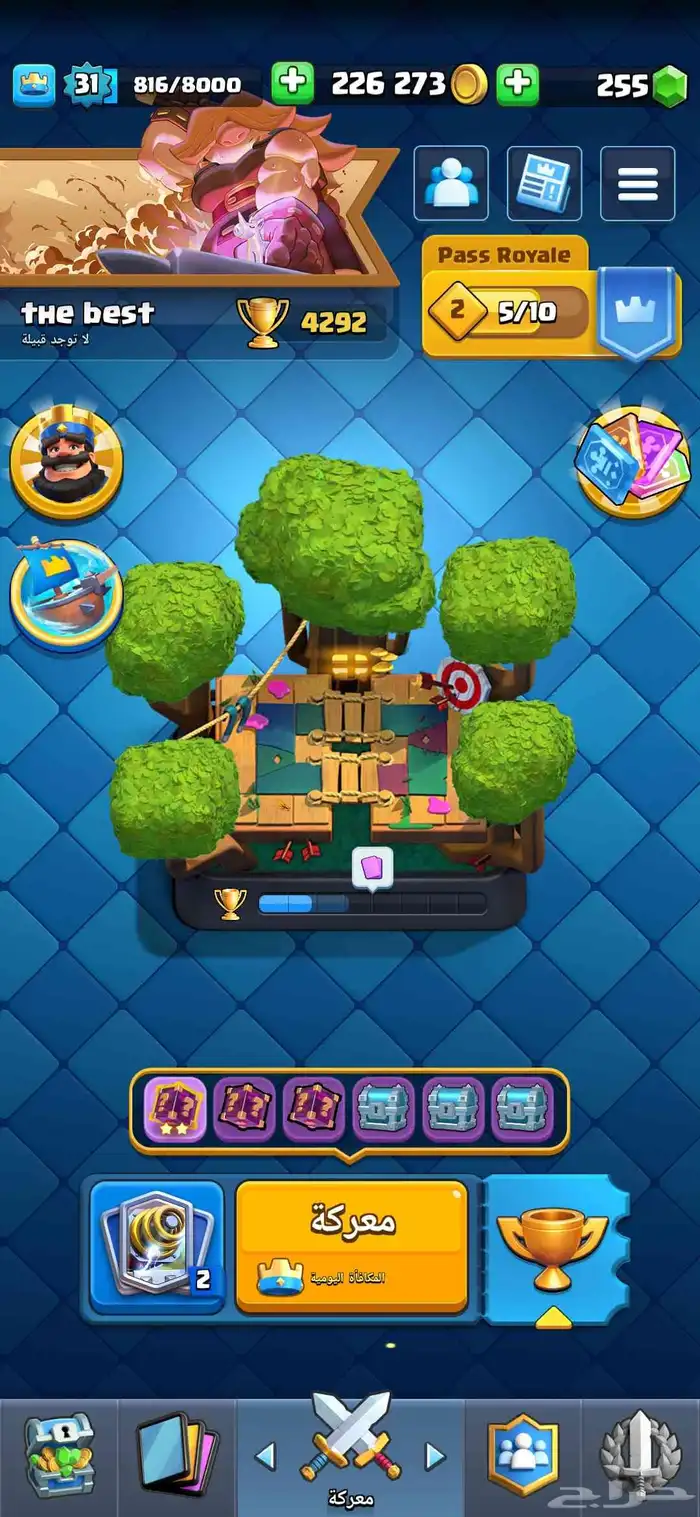Switch to the cards collection tab
Image resolution: width=700 pixels, height=1517 pixels.
177,1455
